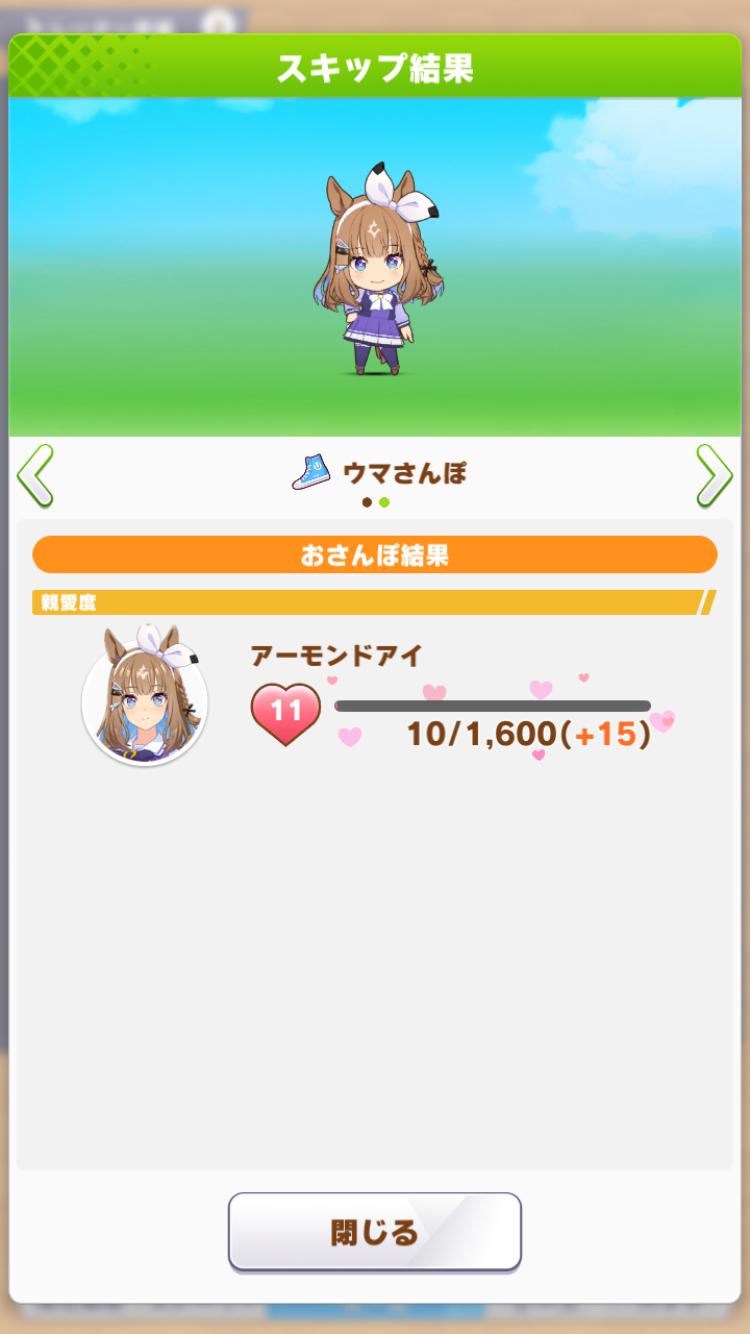Go to the previous result page arrow
Screen dimensions: 750x1334
click(35, 476)
